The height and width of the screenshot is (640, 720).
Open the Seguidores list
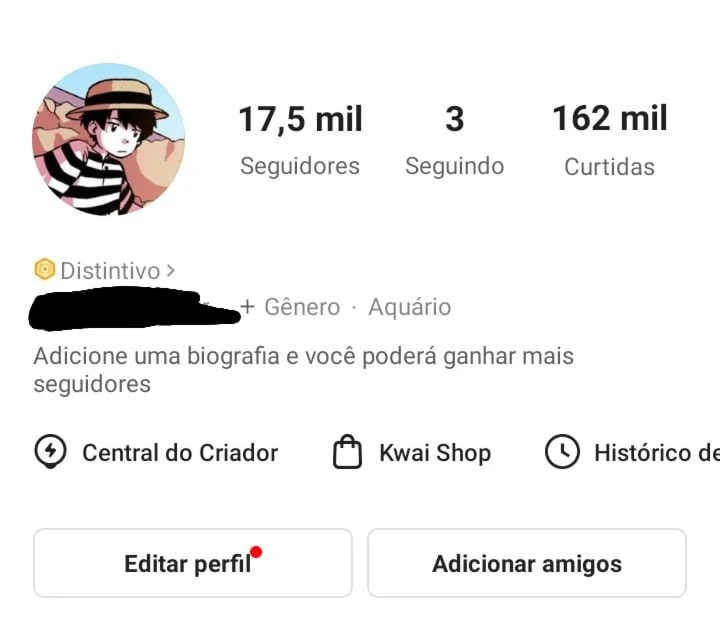(x=300, y=140)
